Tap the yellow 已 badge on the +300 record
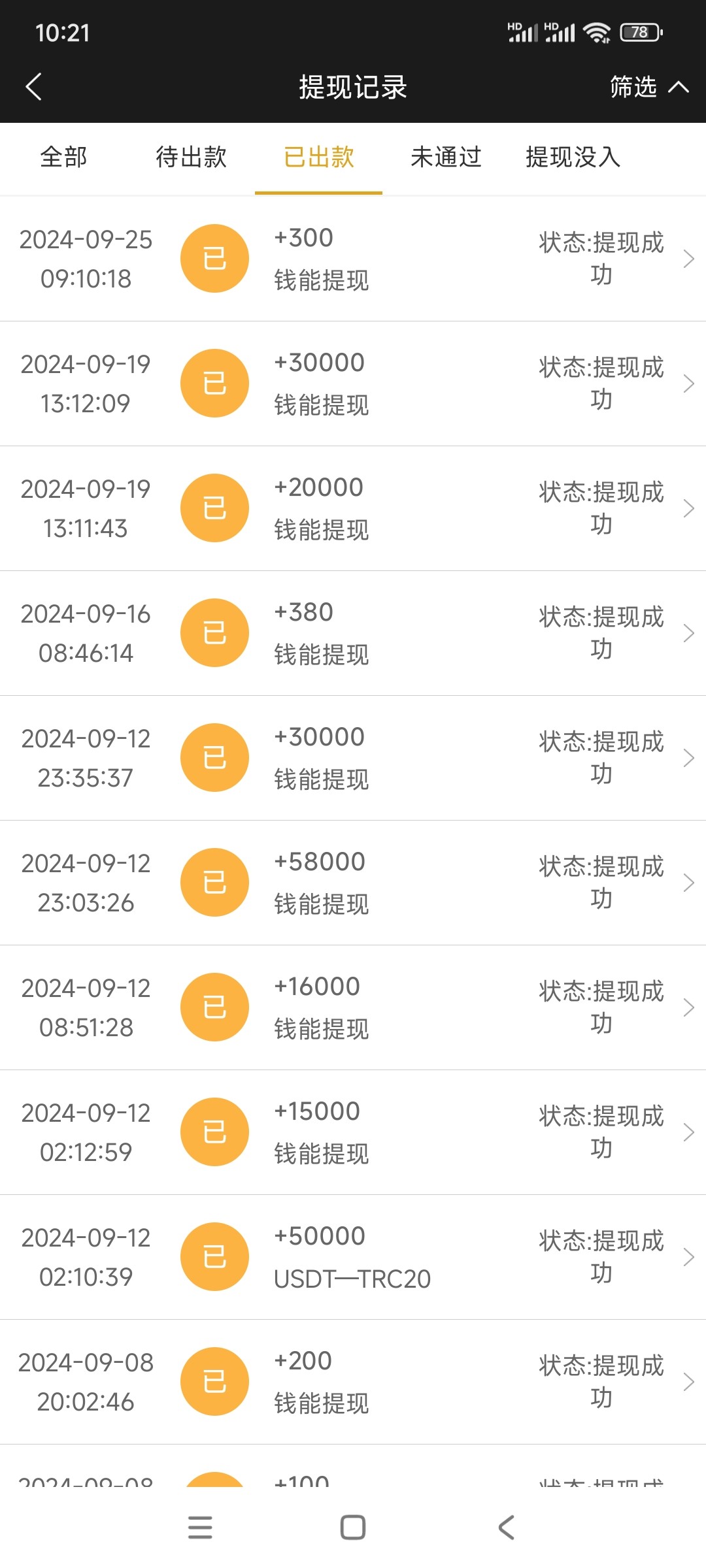This screenshot has height=1568, width=706. click(214, 258)
